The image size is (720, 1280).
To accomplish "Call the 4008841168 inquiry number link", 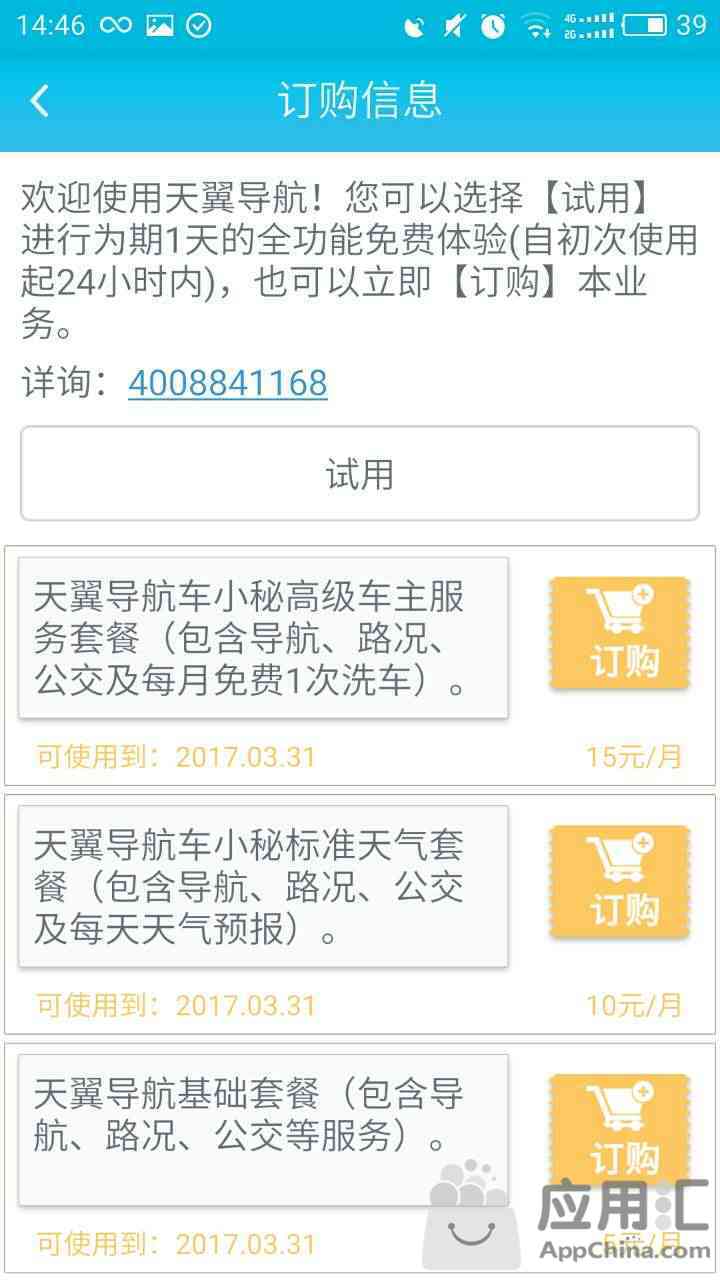I will (228, 383).
